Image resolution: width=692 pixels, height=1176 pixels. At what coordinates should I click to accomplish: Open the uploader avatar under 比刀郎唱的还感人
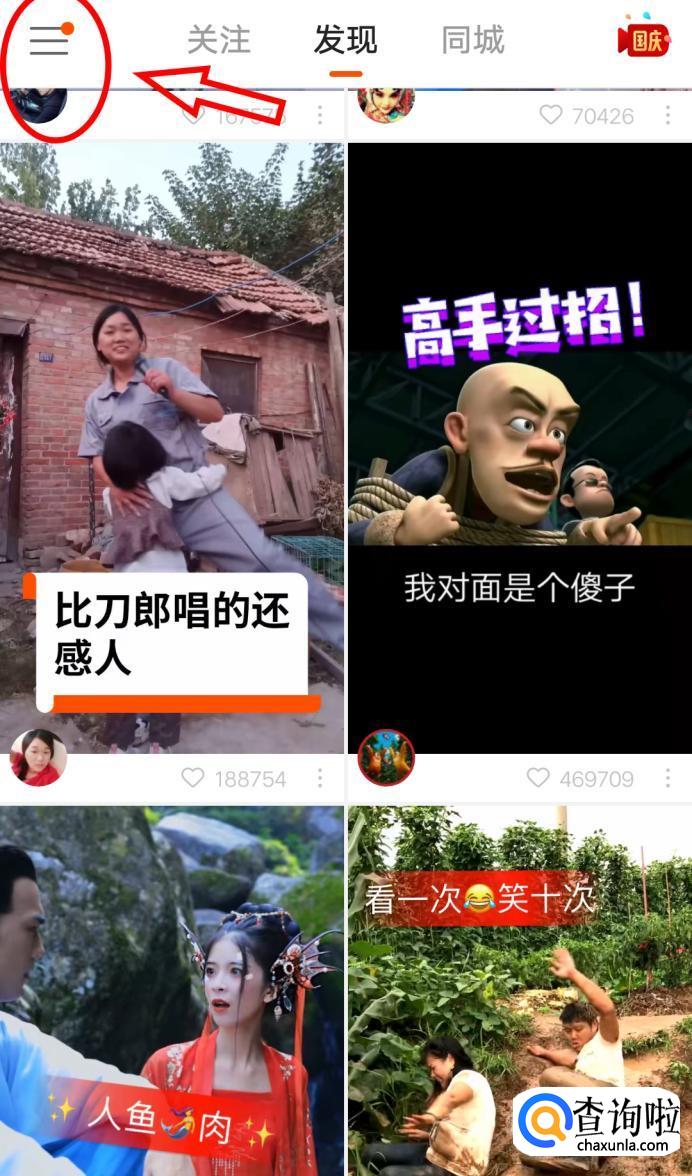coord(38,758)
